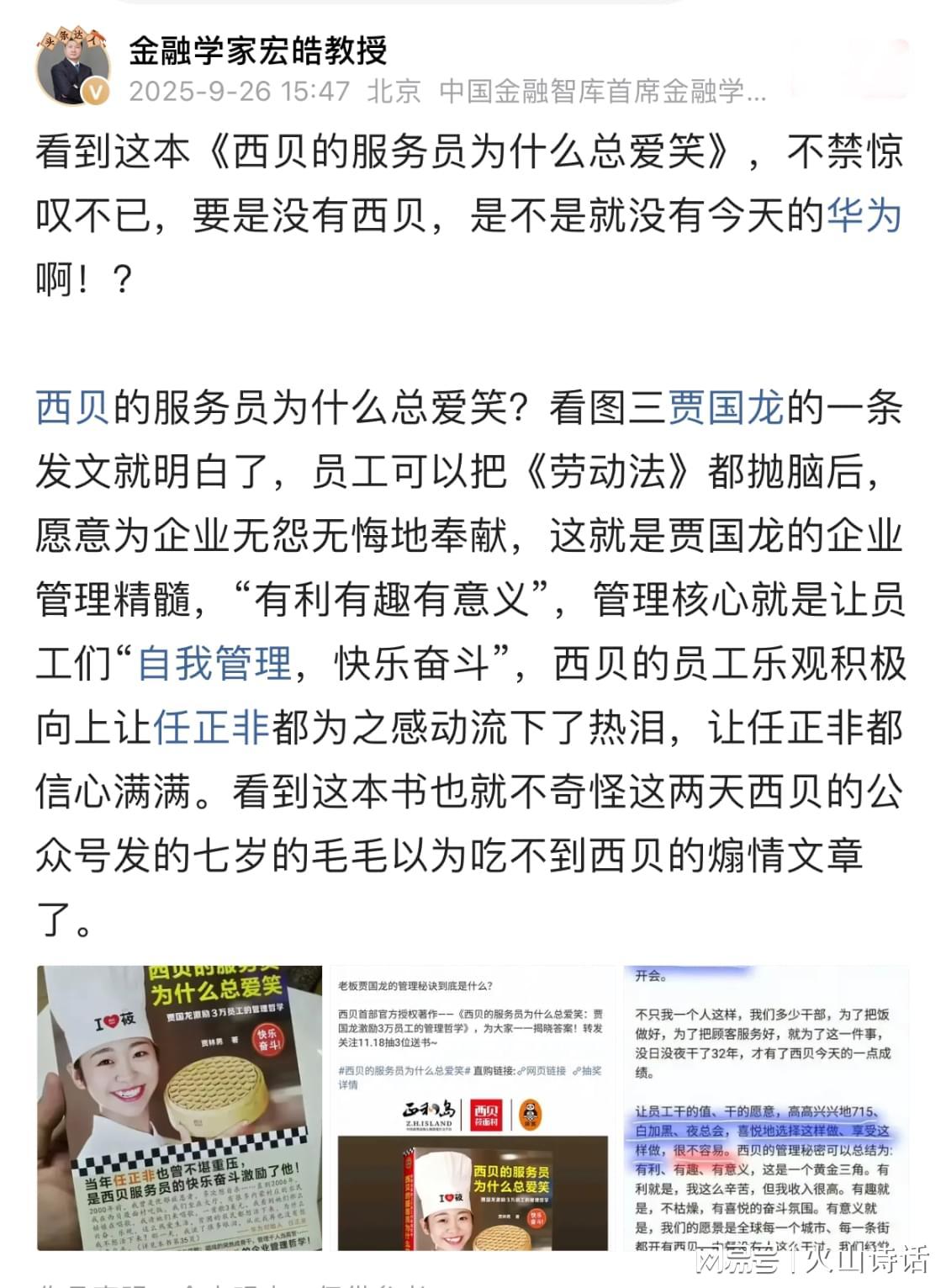Open the 西贝 topic link

coord(72,408)
